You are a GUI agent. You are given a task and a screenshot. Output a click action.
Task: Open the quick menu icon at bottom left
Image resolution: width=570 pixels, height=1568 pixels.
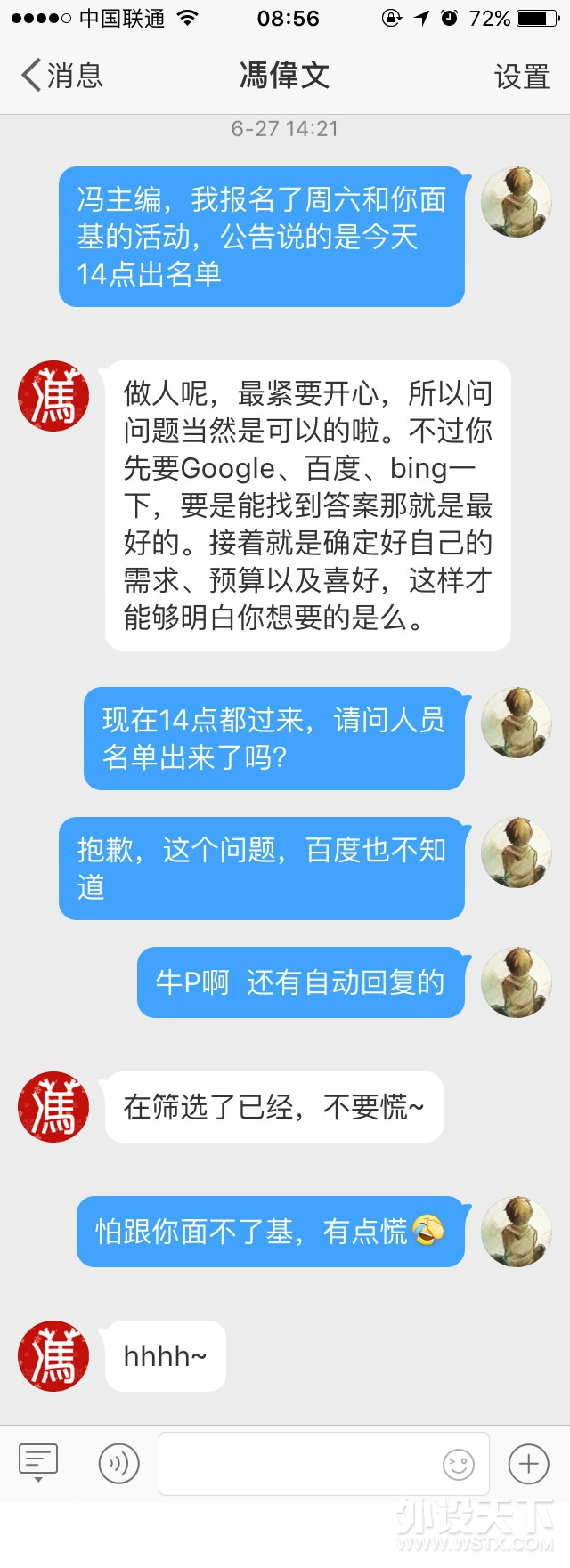coord(38,1463)
